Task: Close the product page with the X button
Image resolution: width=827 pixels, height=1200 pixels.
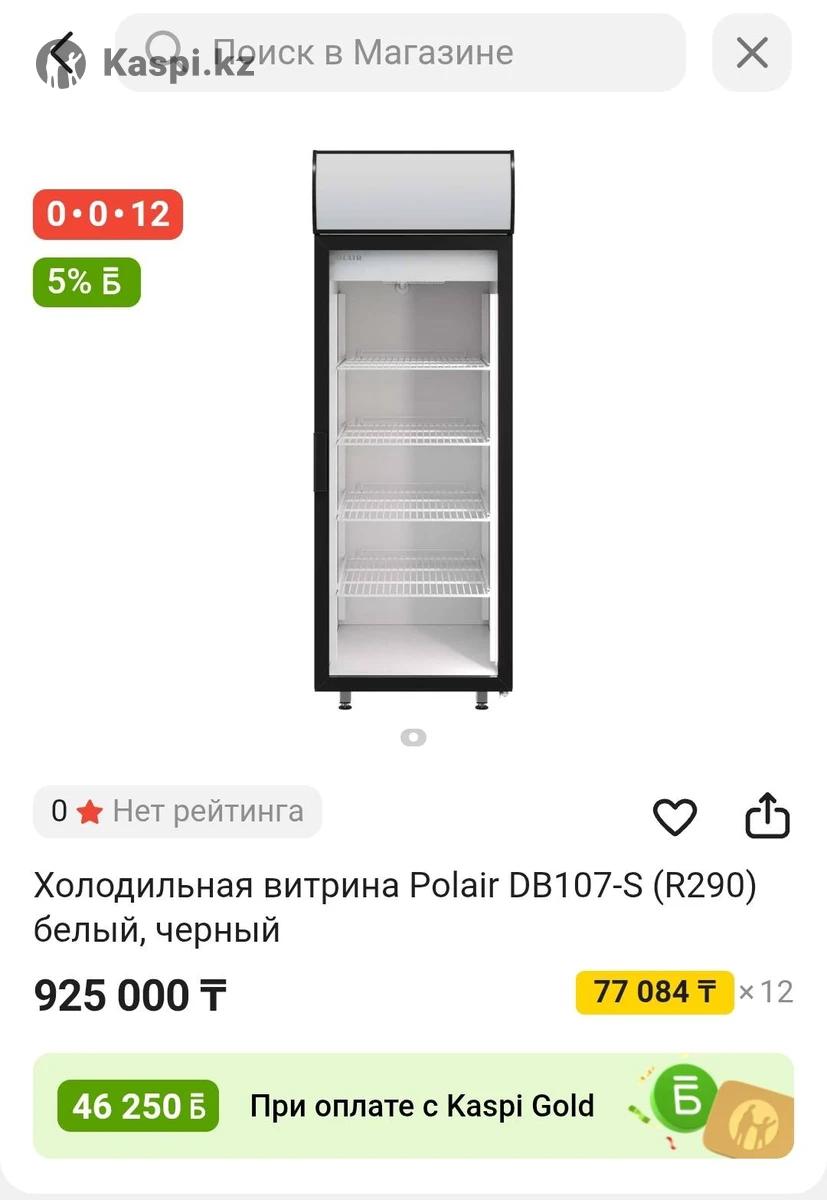Action: coord(752,52)
